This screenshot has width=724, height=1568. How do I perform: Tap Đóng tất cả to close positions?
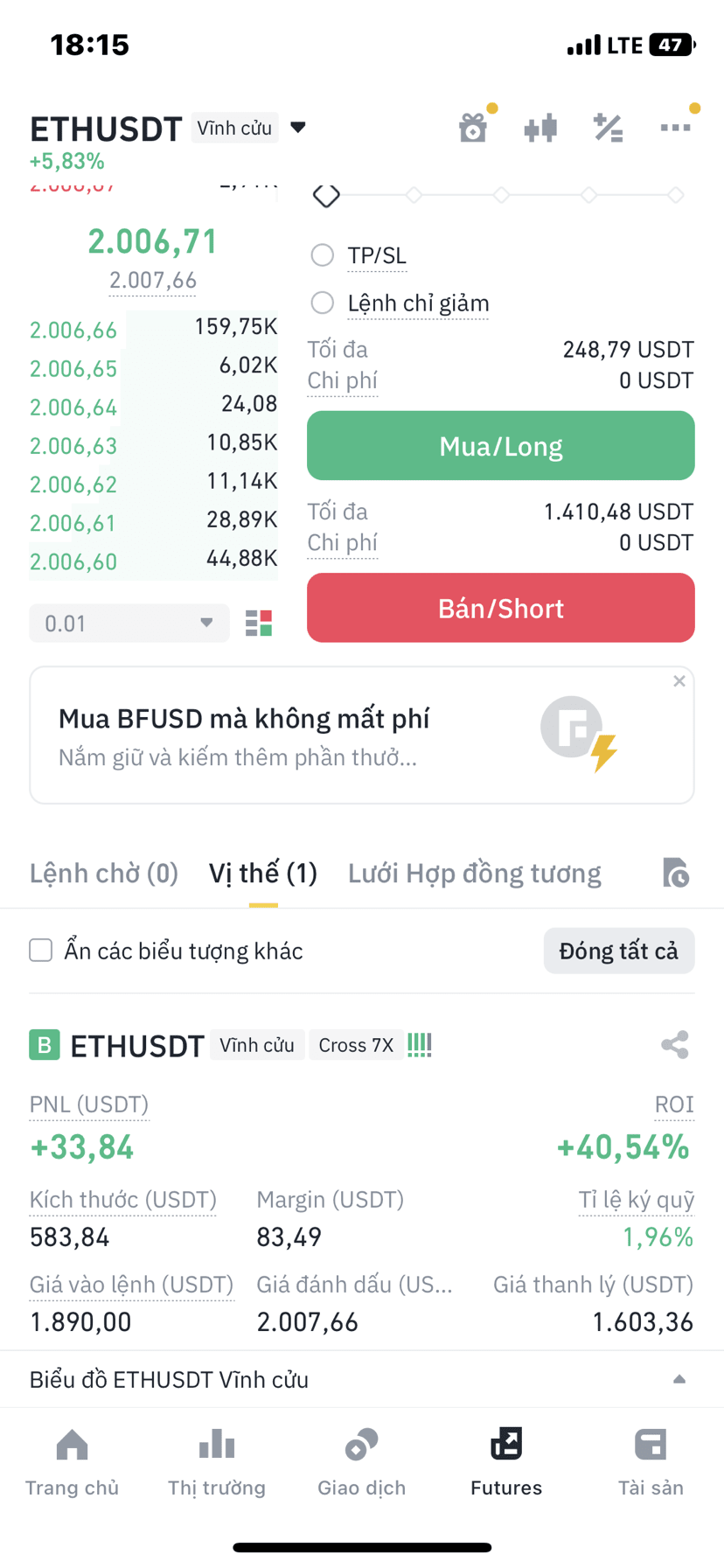coord(619,951)
